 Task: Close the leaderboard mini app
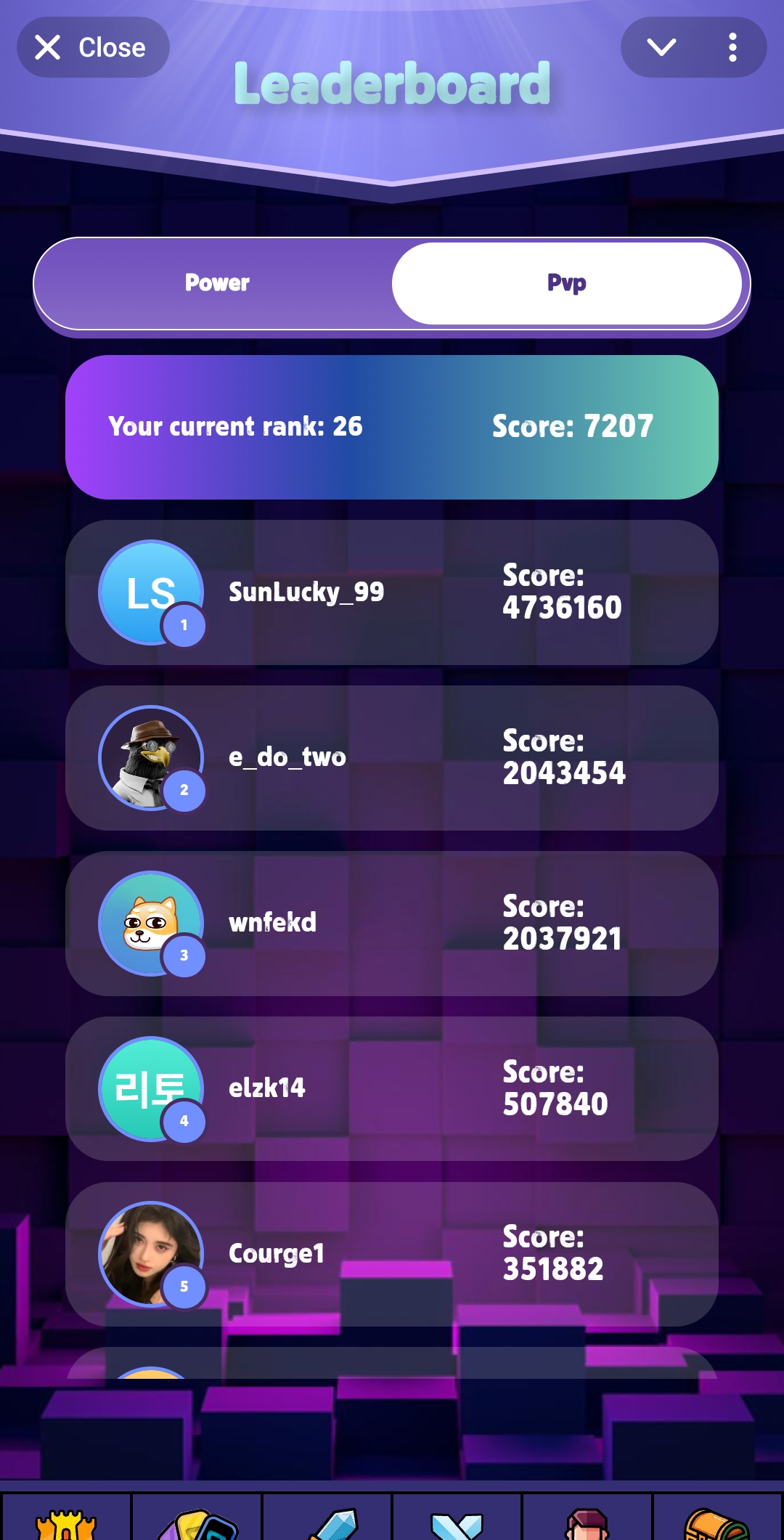[93, 48]
